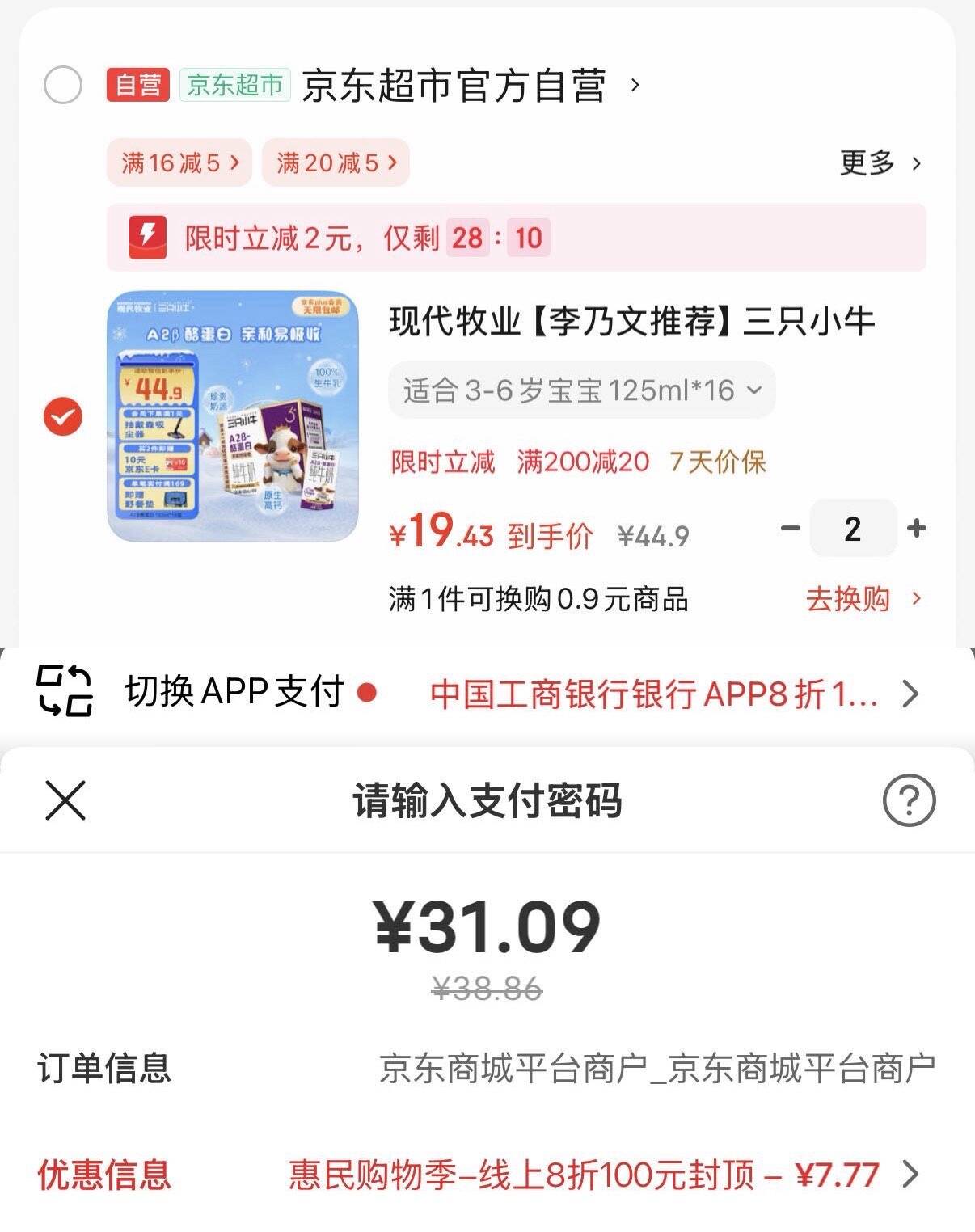975x1232 pixels.
Task: Close the payment password dialog
Action: pyautogui.click(x=65, y=800)
